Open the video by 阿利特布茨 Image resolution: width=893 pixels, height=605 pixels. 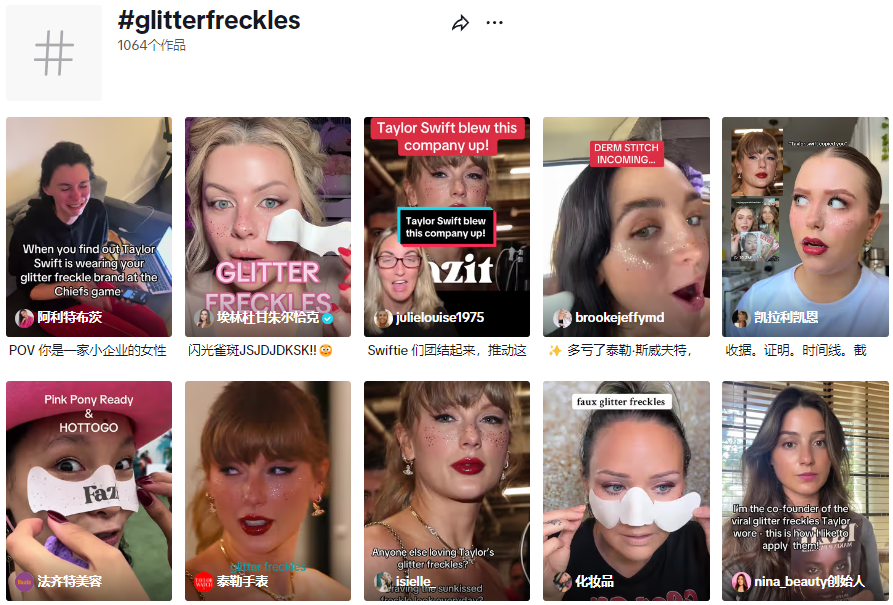point(89,226)
